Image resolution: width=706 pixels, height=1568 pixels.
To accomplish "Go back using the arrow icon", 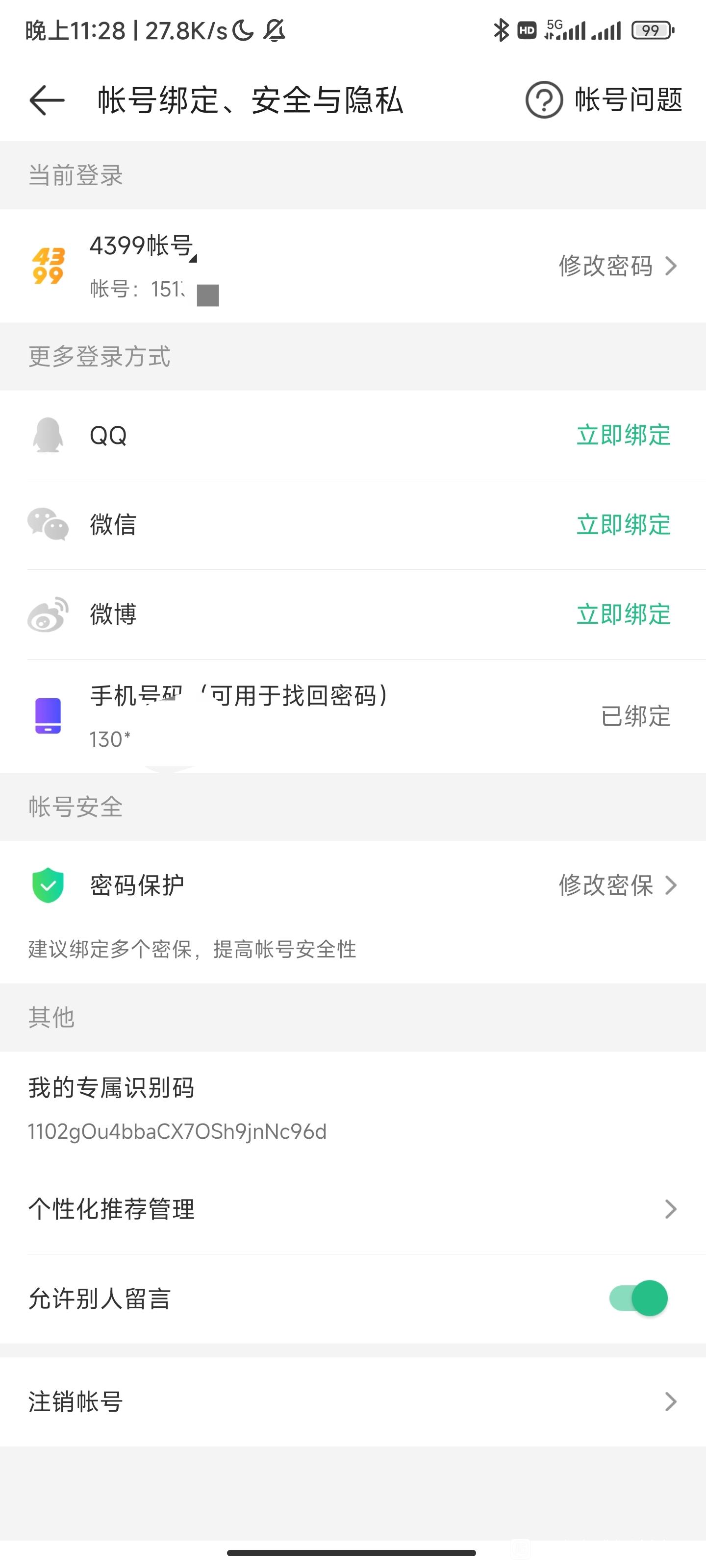I will point(47,100).
